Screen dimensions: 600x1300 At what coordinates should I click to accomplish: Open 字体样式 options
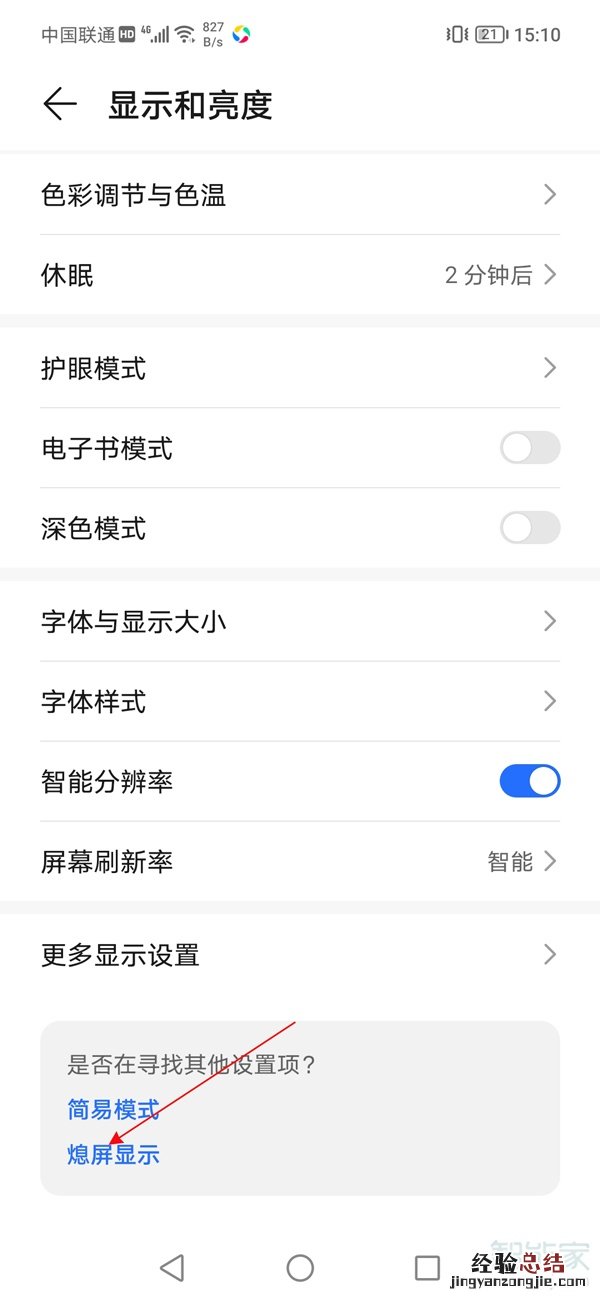(300, 702)
